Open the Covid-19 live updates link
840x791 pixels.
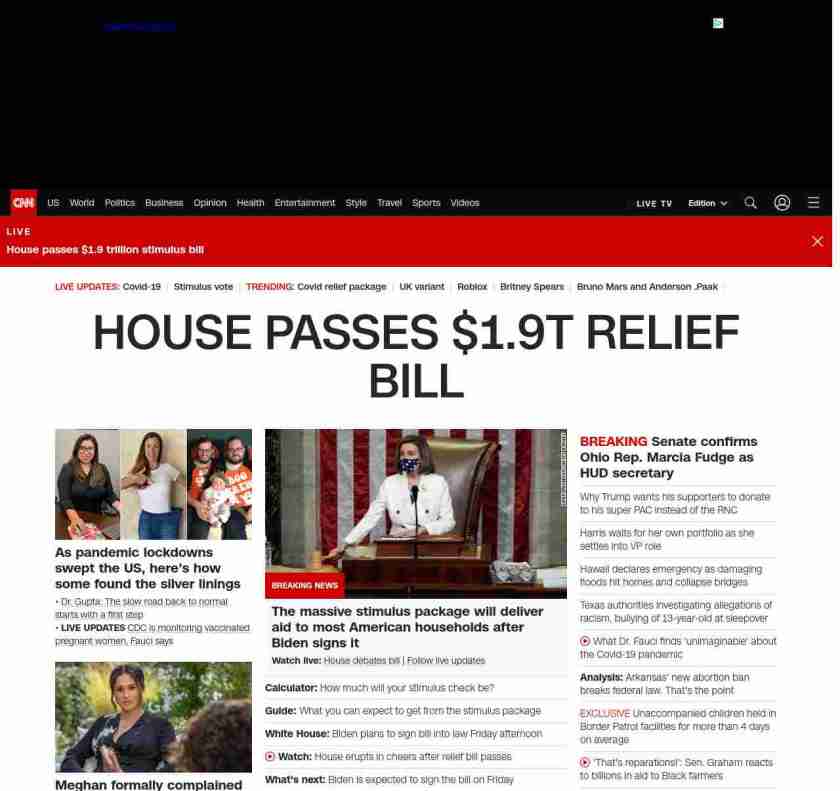pos(141,287)
